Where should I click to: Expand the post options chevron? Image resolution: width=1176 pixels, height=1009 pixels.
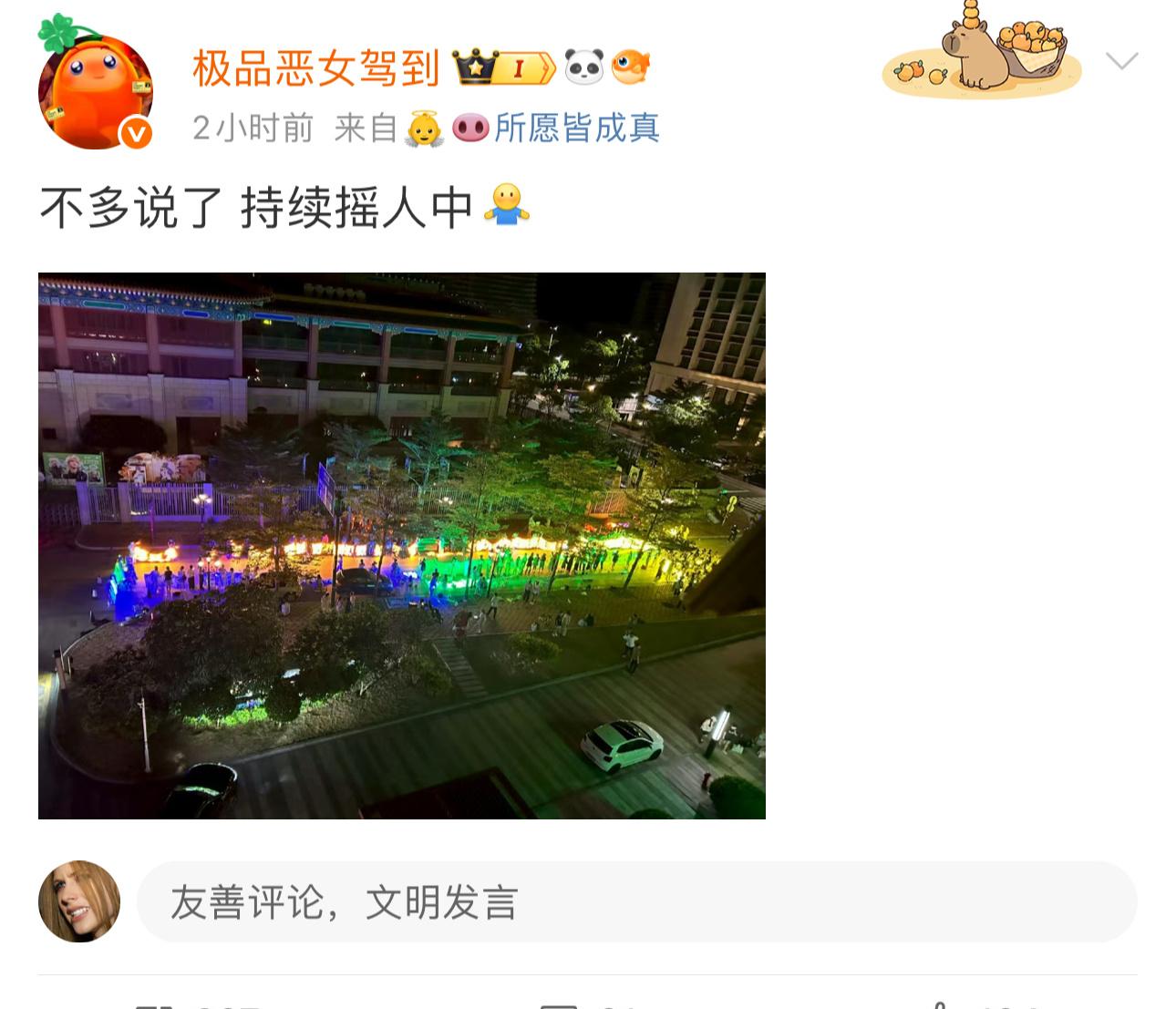[1121, 61]
